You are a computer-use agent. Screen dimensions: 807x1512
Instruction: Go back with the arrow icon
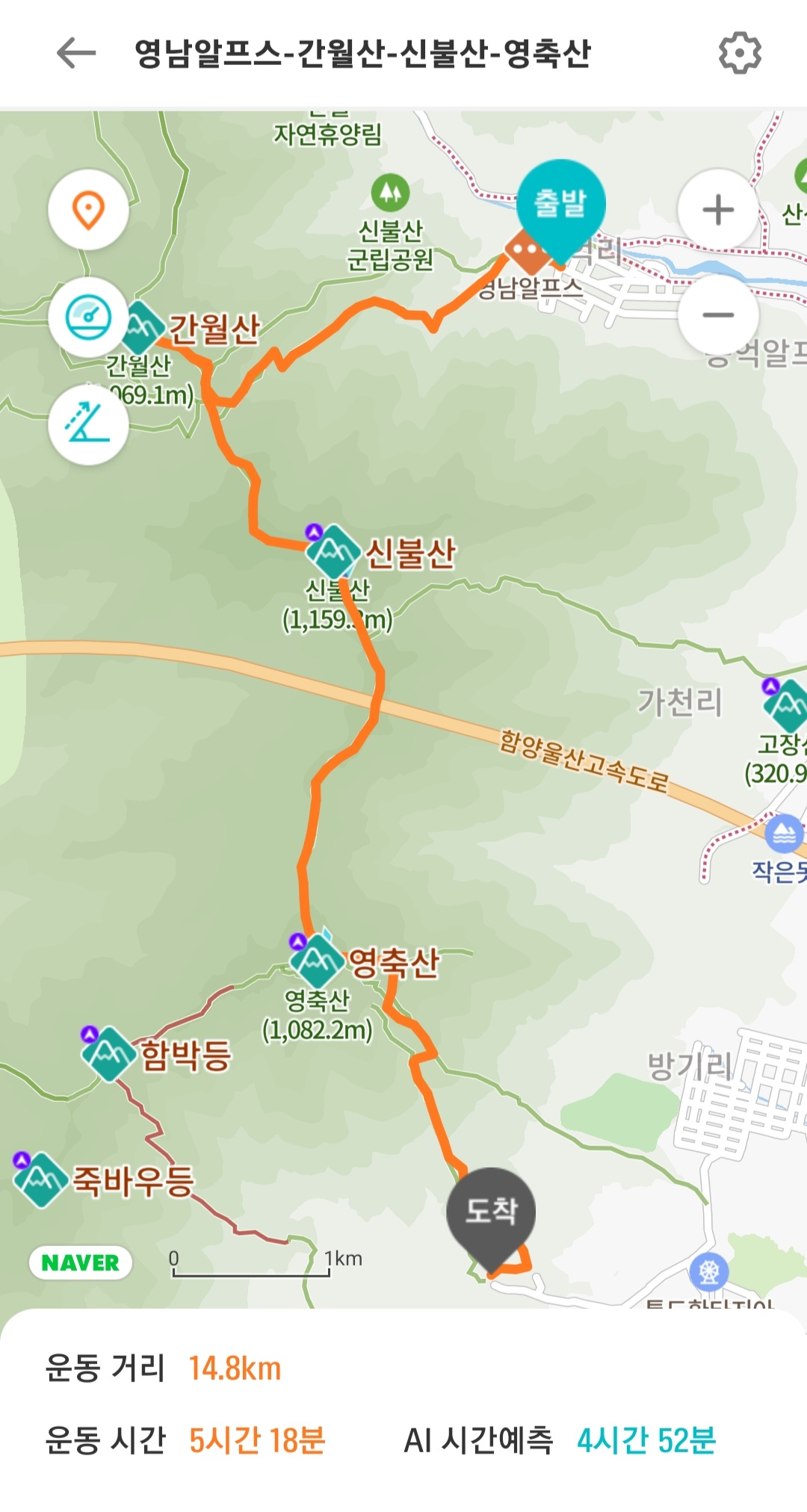76,53
